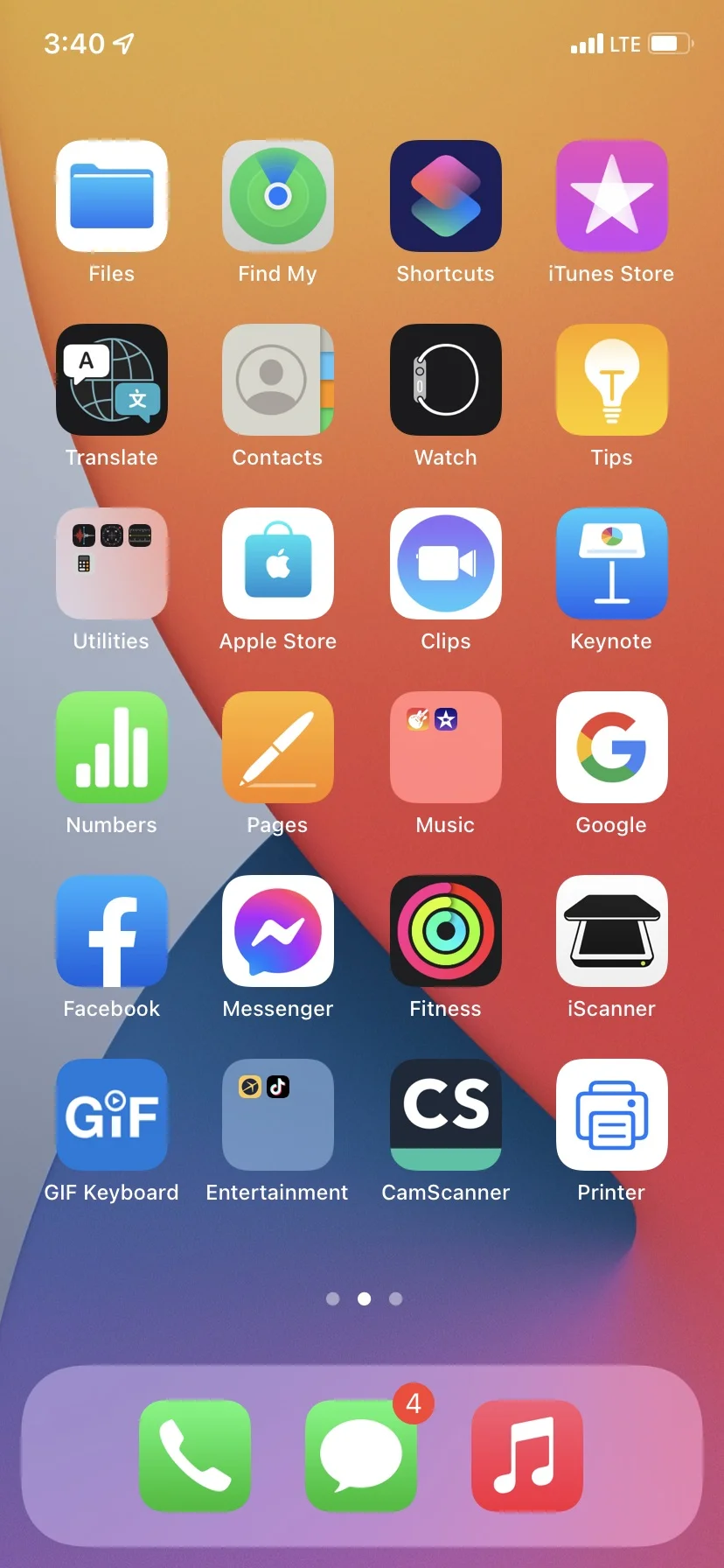
Task: Open the Files app
Action: pyautogui.click(x=112, y=196)
